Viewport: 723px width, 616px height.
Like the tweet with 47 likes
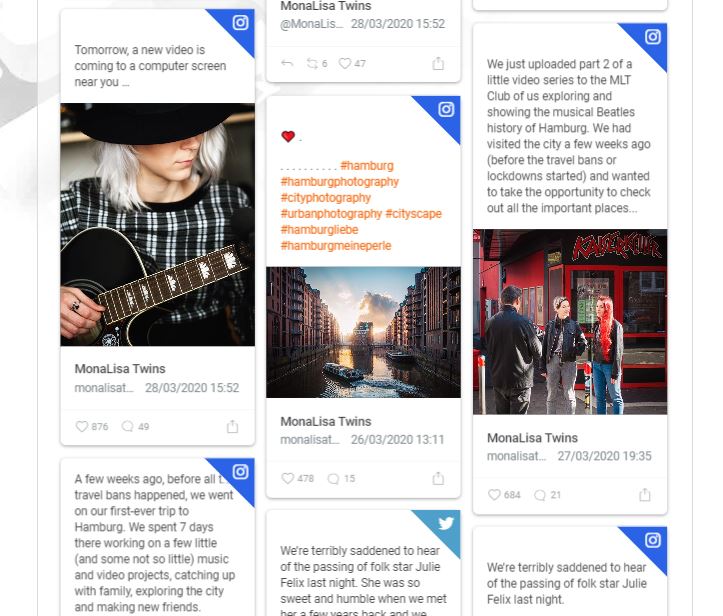point(345,63)
